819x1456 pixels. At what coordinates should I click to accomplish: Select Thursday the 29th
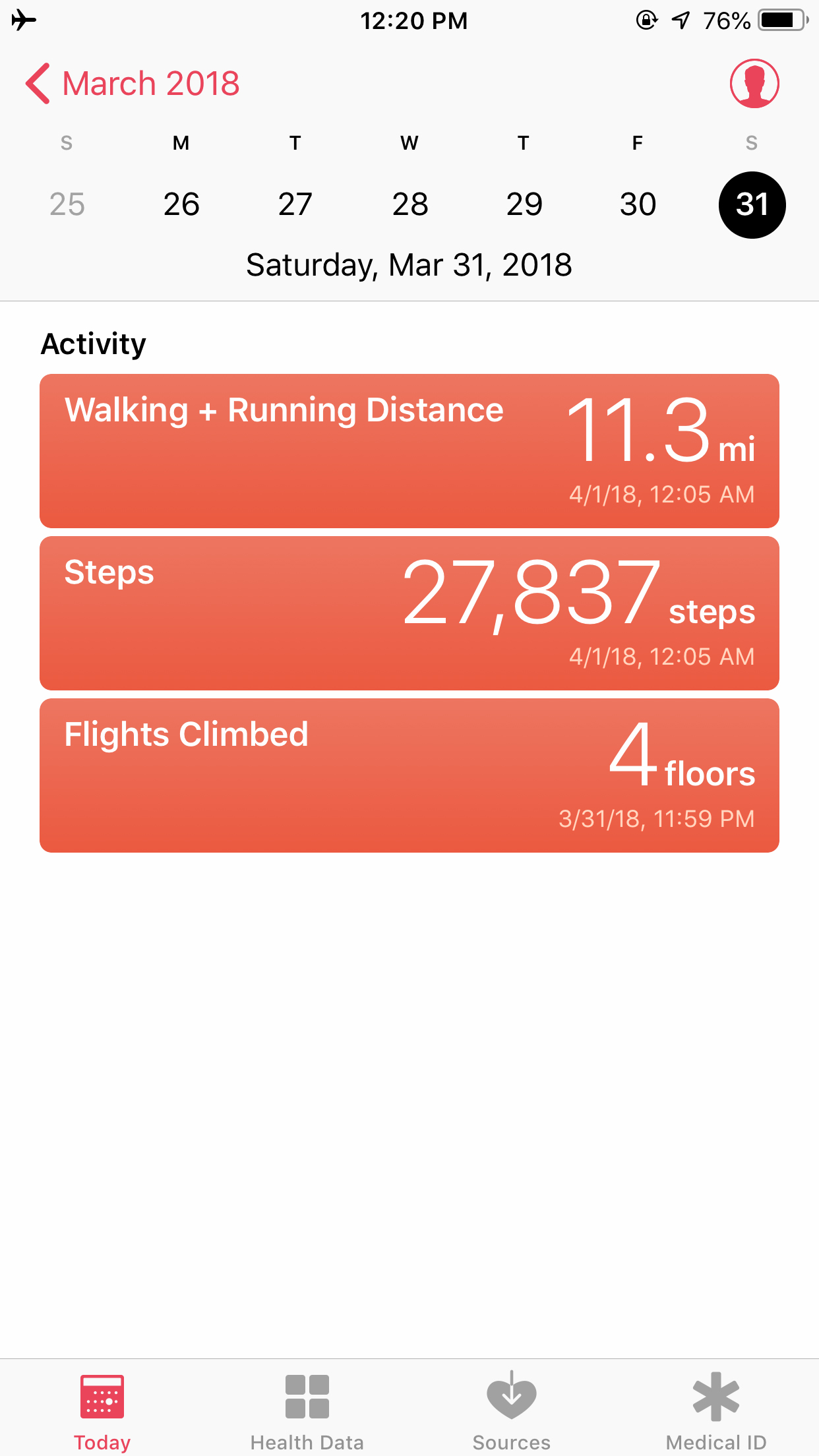tap(524, 204)
